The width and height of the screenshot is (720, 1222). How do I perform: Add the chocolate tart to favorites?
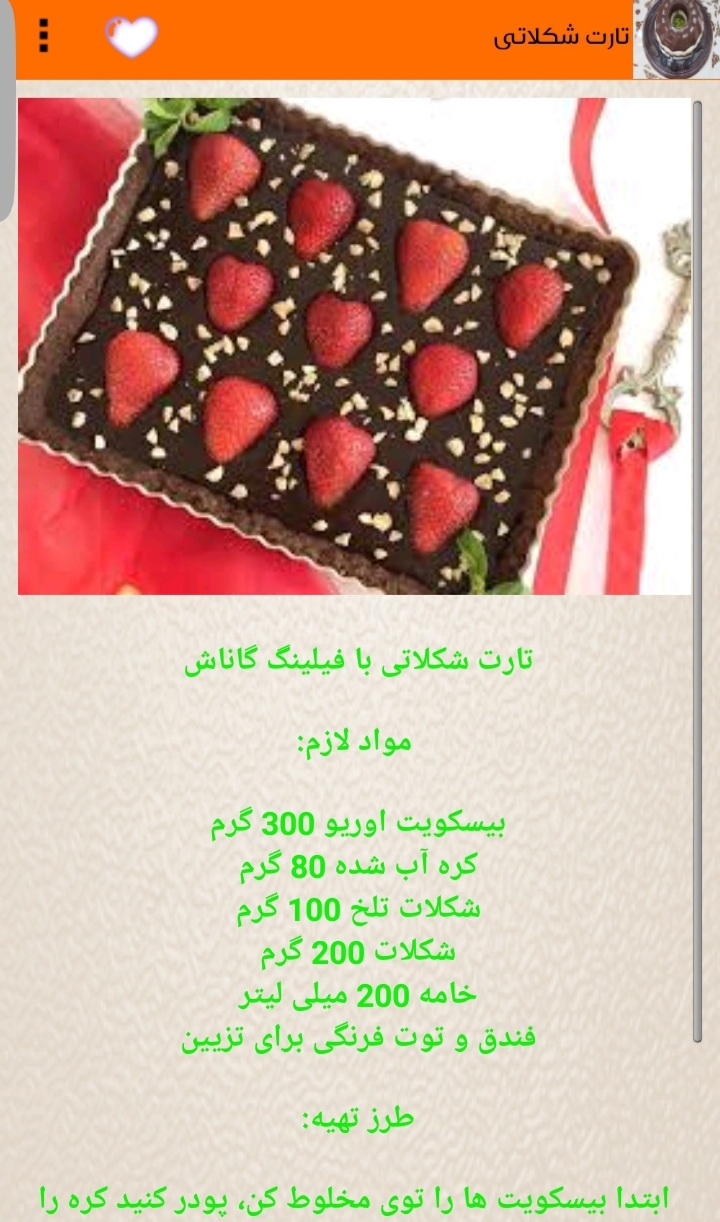132,37
